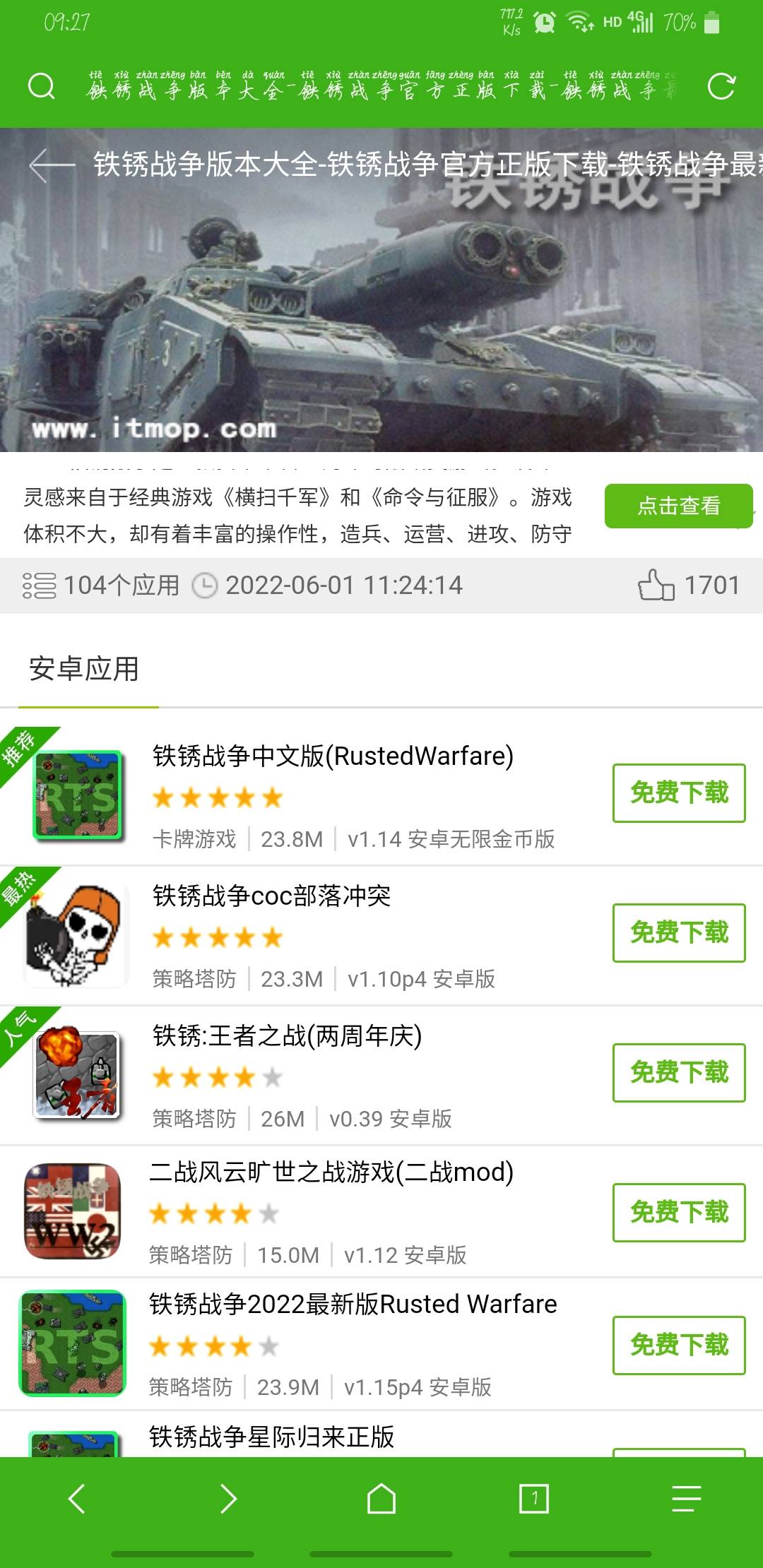Go to the previous page in the browser toolbar
Viewport: 763px width, 1568px height.
click(76, 1498)
